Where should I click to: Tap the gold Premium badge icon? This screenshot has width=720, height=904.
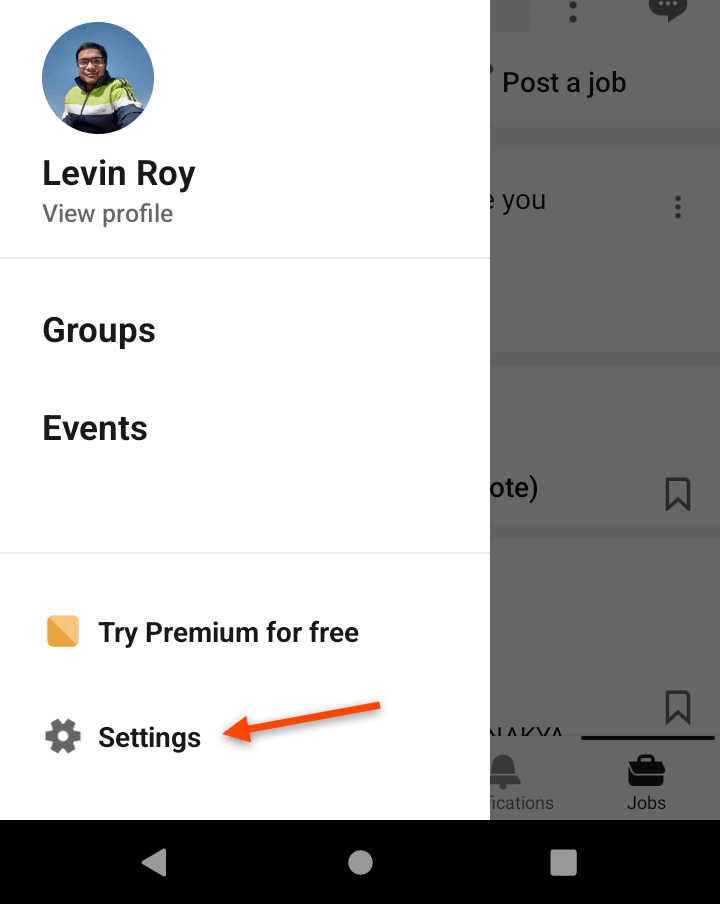[62, 632]
